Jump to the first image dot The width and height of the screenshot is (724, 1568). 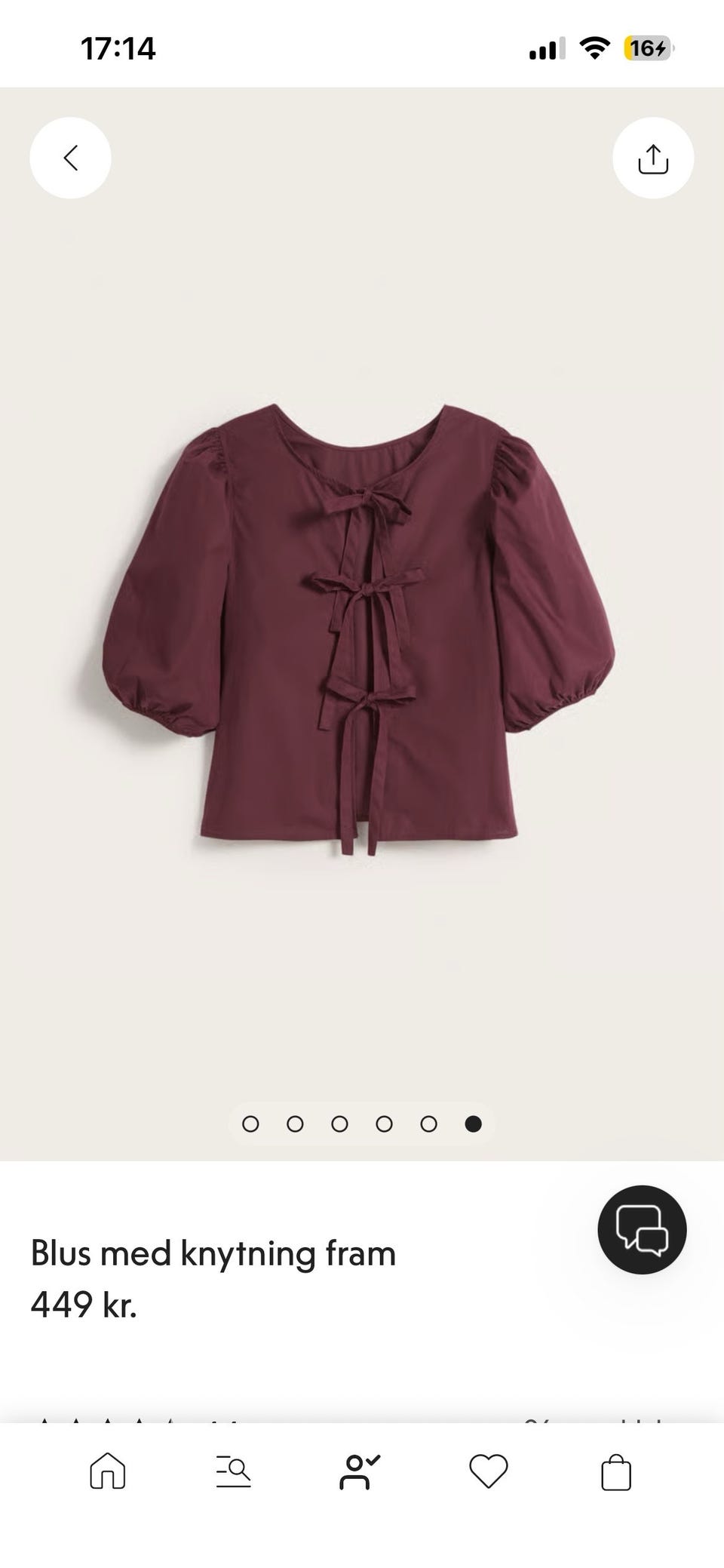coord(250,1124)
